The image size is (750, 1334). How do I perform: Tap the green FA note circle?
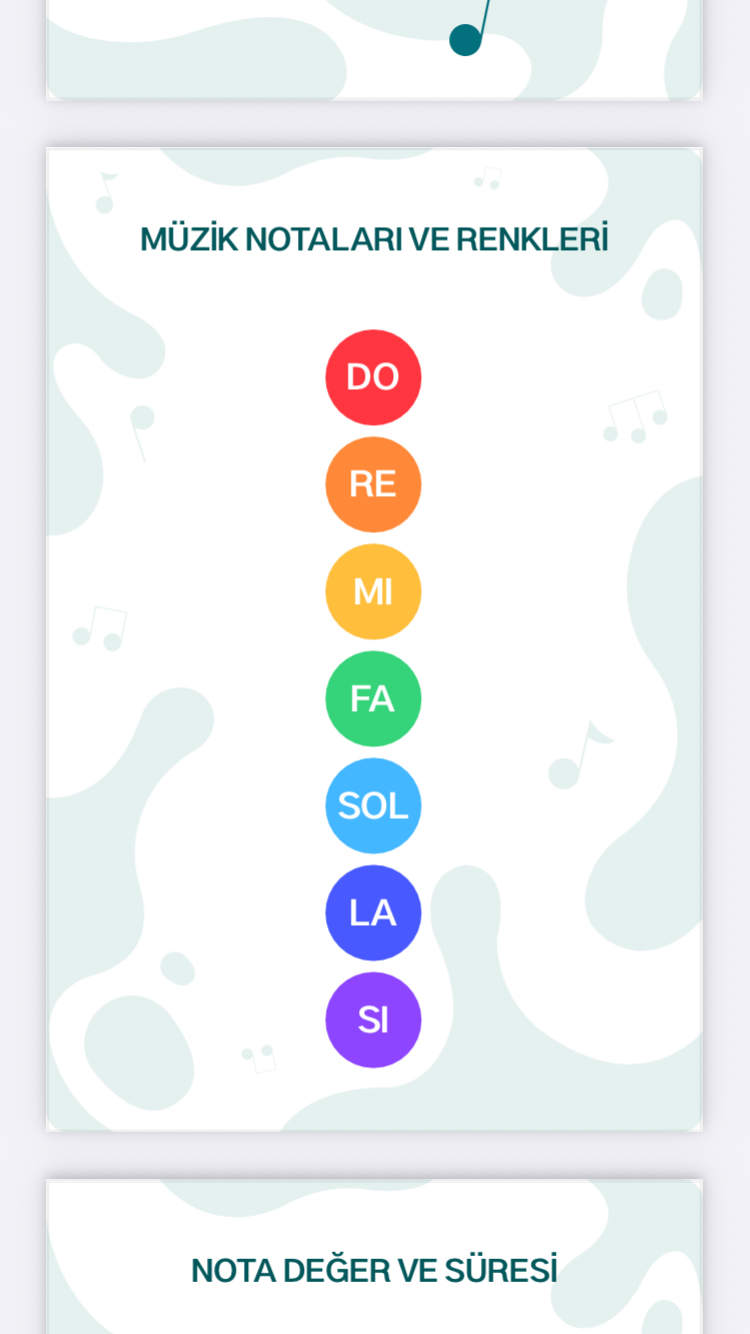pos(373,698)
